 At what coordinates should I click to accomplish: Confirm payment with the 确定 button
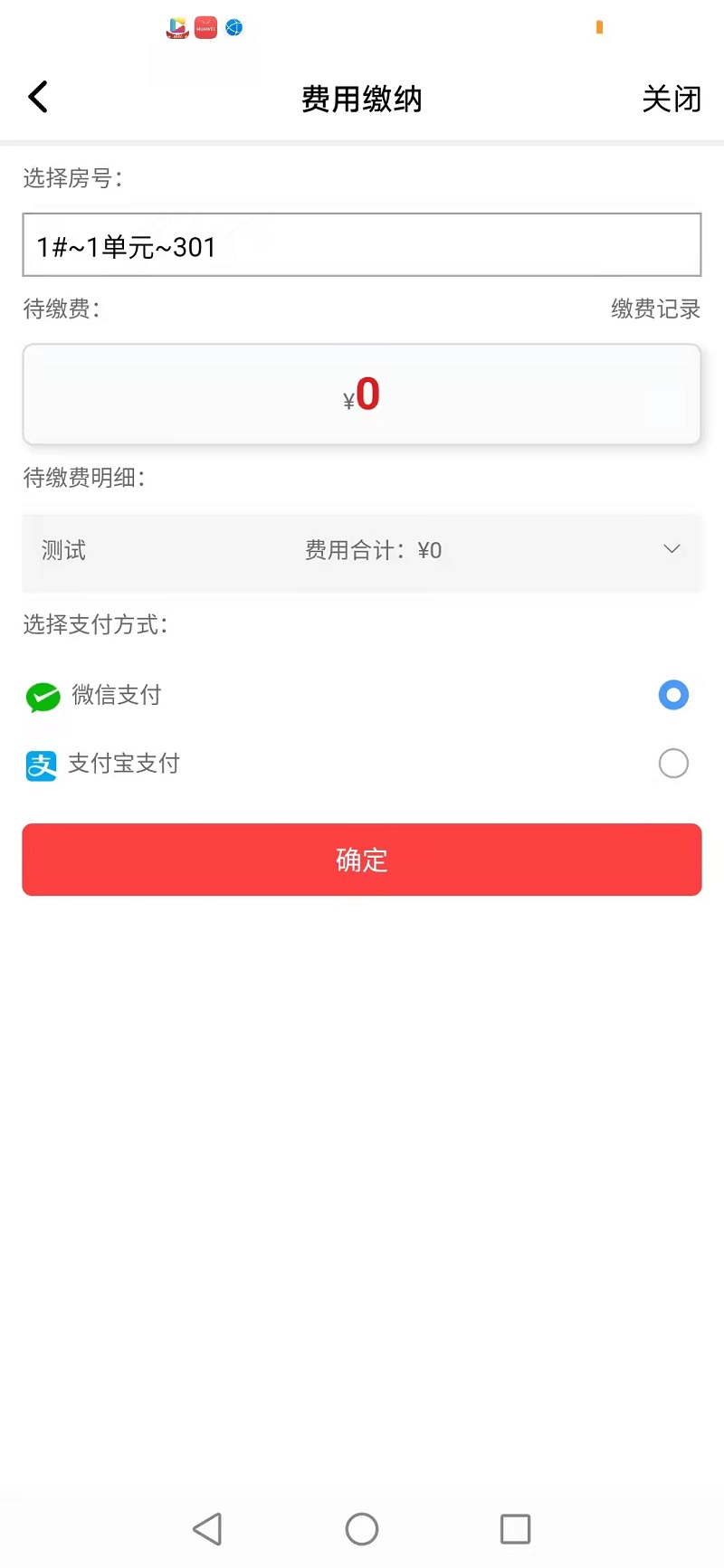click(x=362, y=860)
